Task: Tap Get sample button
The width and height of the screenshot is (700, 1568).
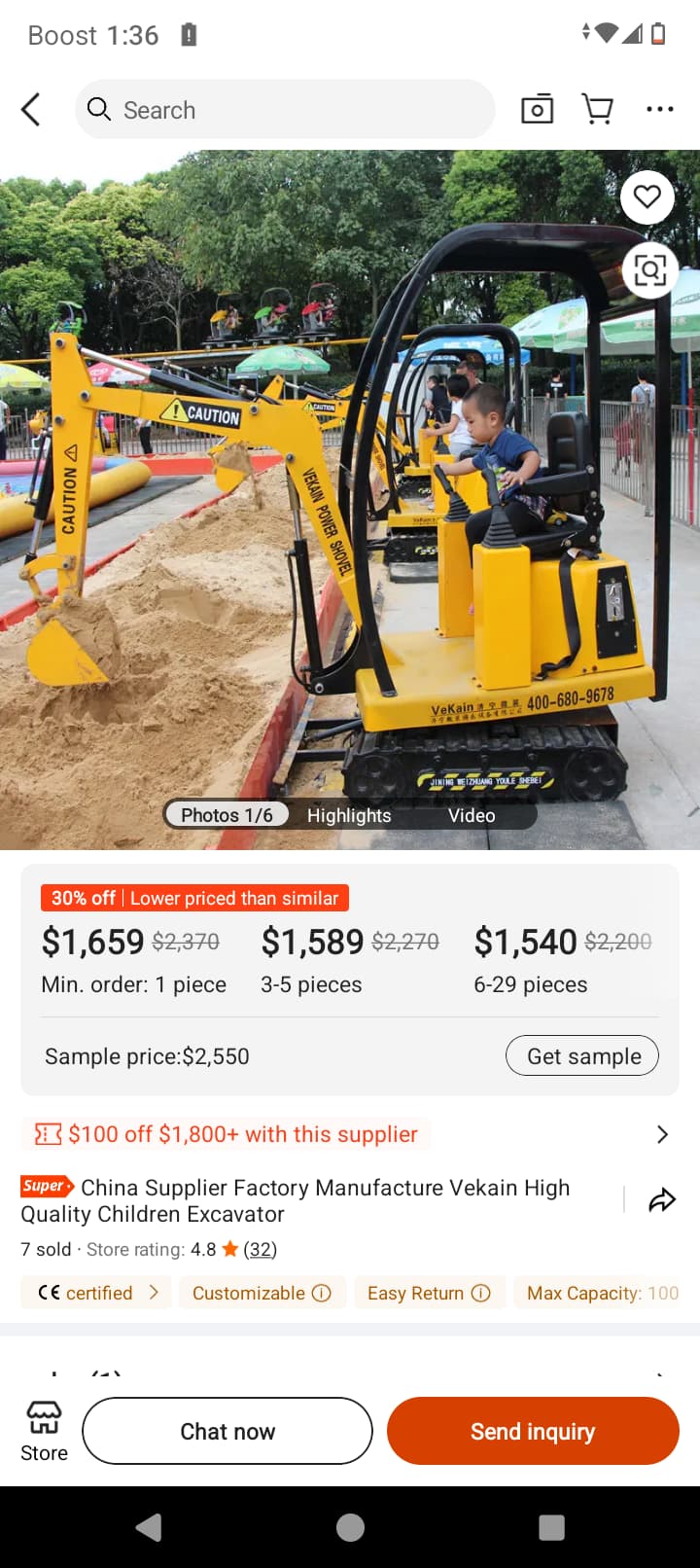Action: tap(581, 1056)
